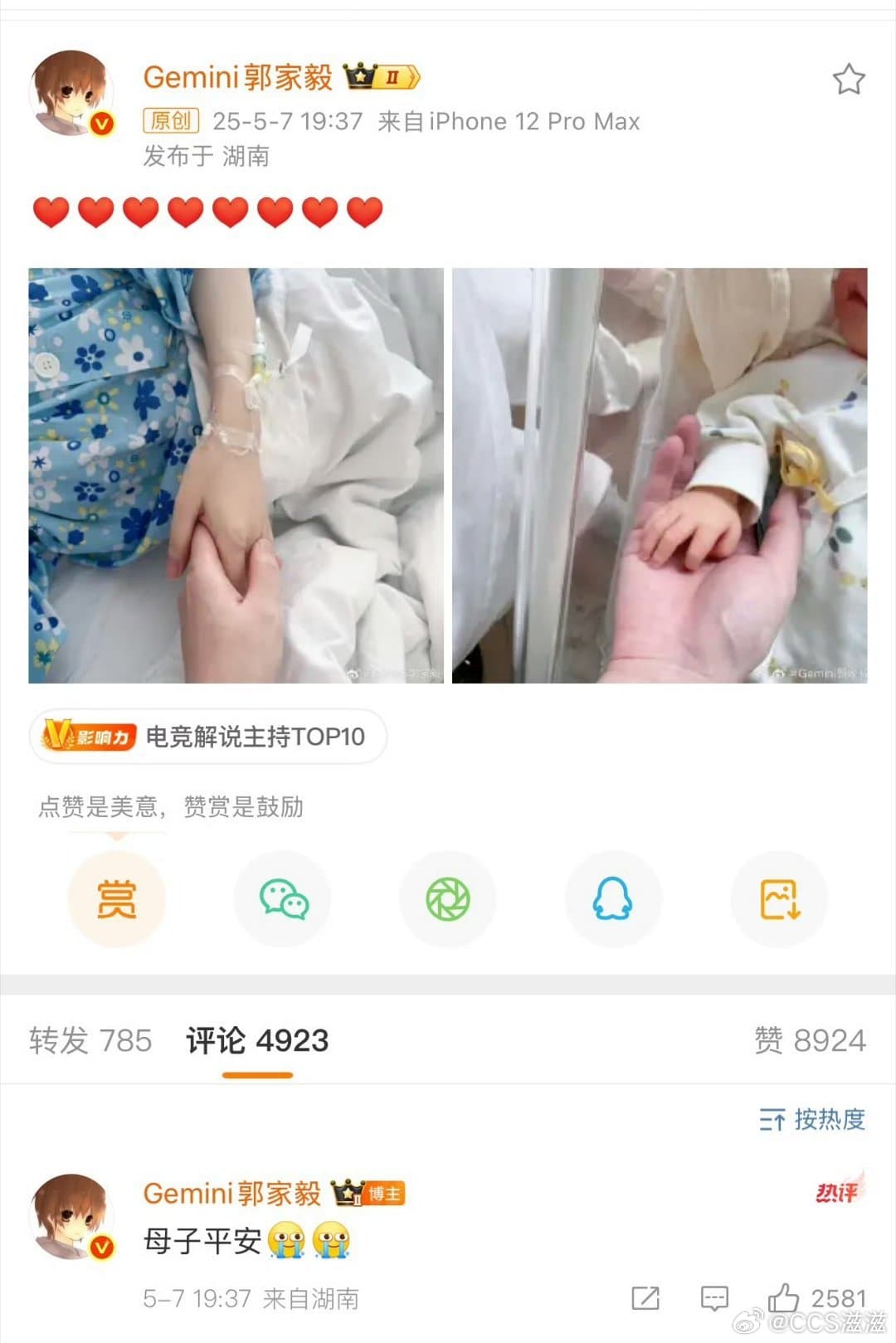Share the post to QQ

click(x=613, y=899)
